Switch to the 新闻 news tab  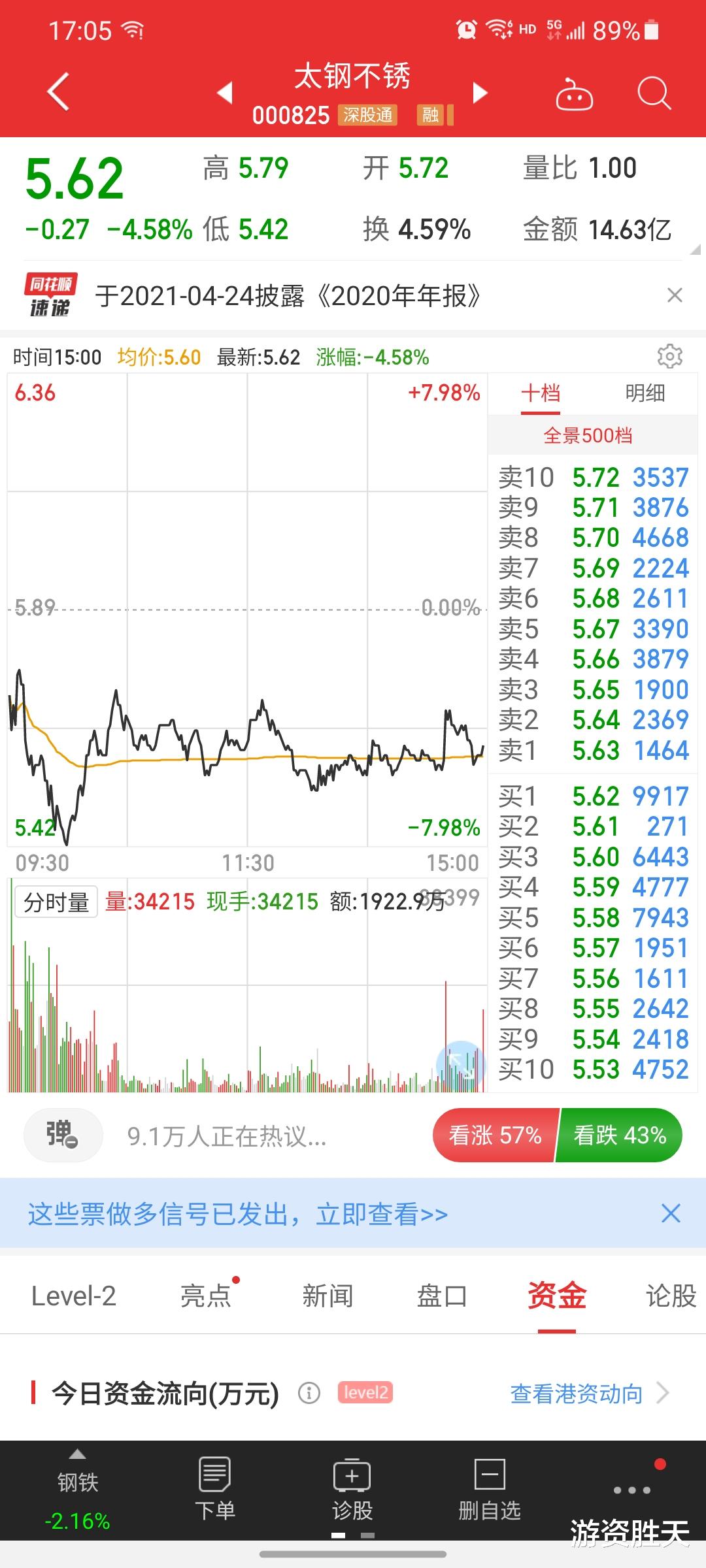pyautogui.click(x=328, y=1296)
